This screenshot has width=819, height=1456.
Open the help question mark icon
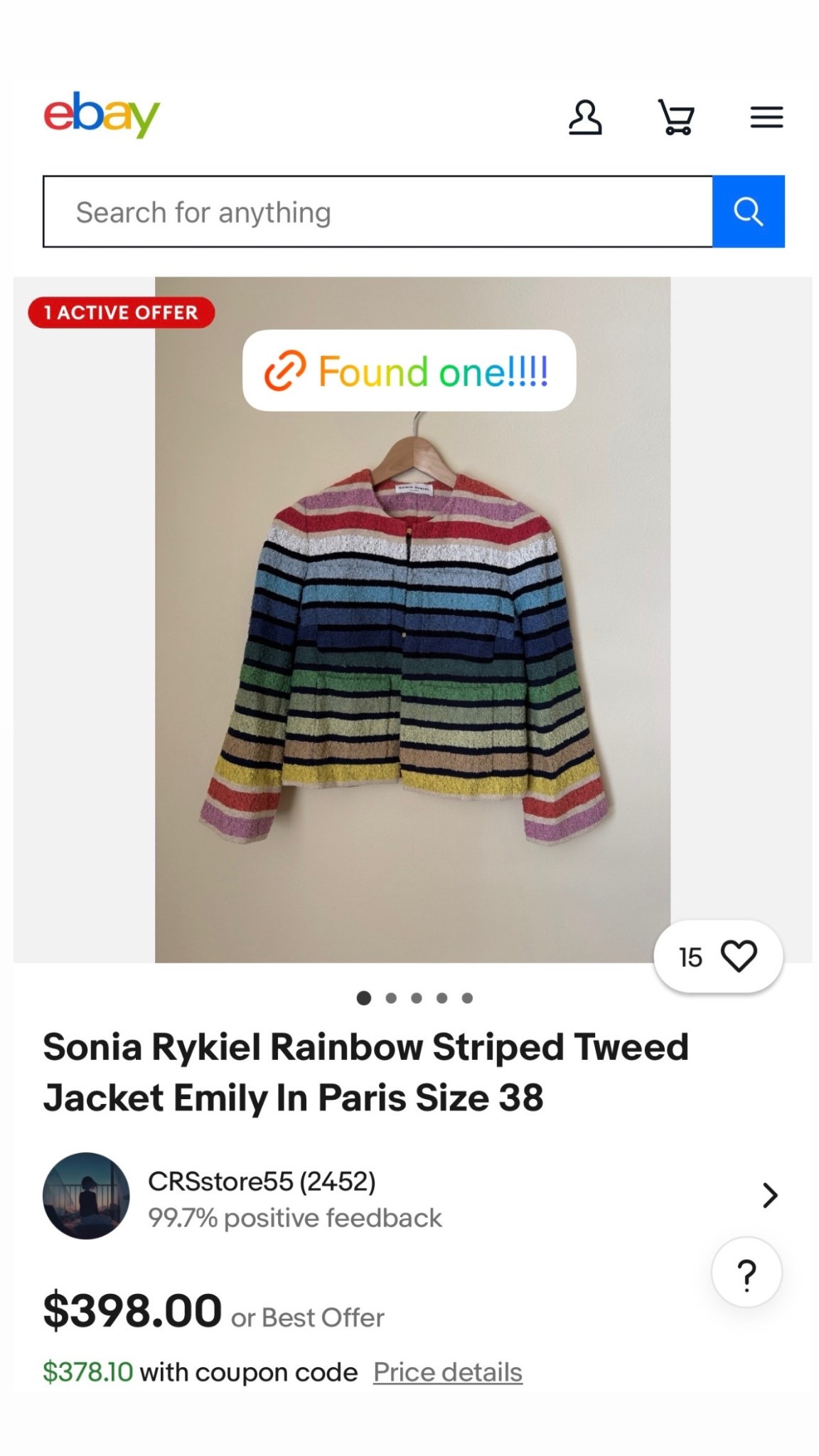746,1273
